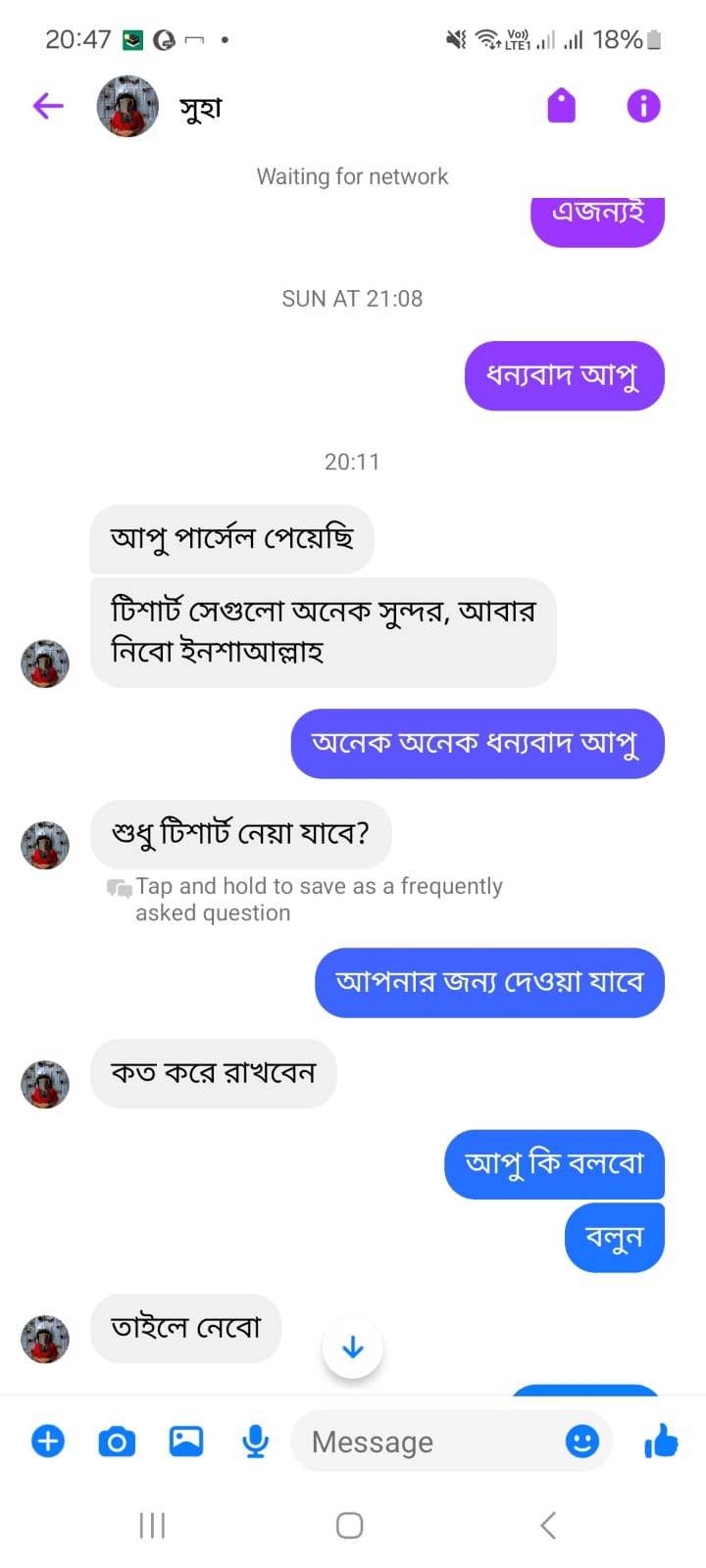Launch the camera to take a photo
This screenshot has height=1568, width=706.
pos(117,1442)
